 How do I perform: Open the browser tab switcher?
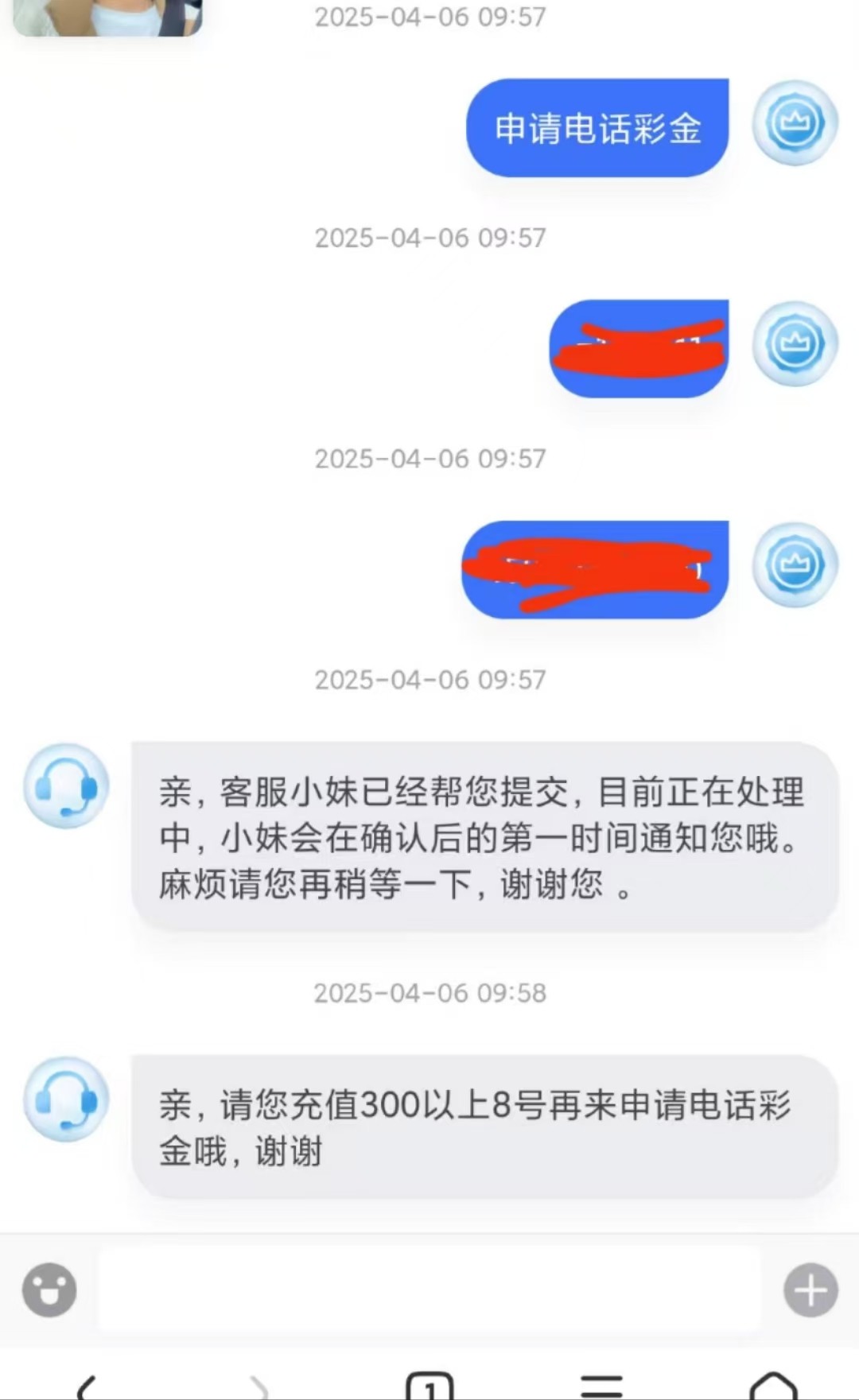(429, 1386)
